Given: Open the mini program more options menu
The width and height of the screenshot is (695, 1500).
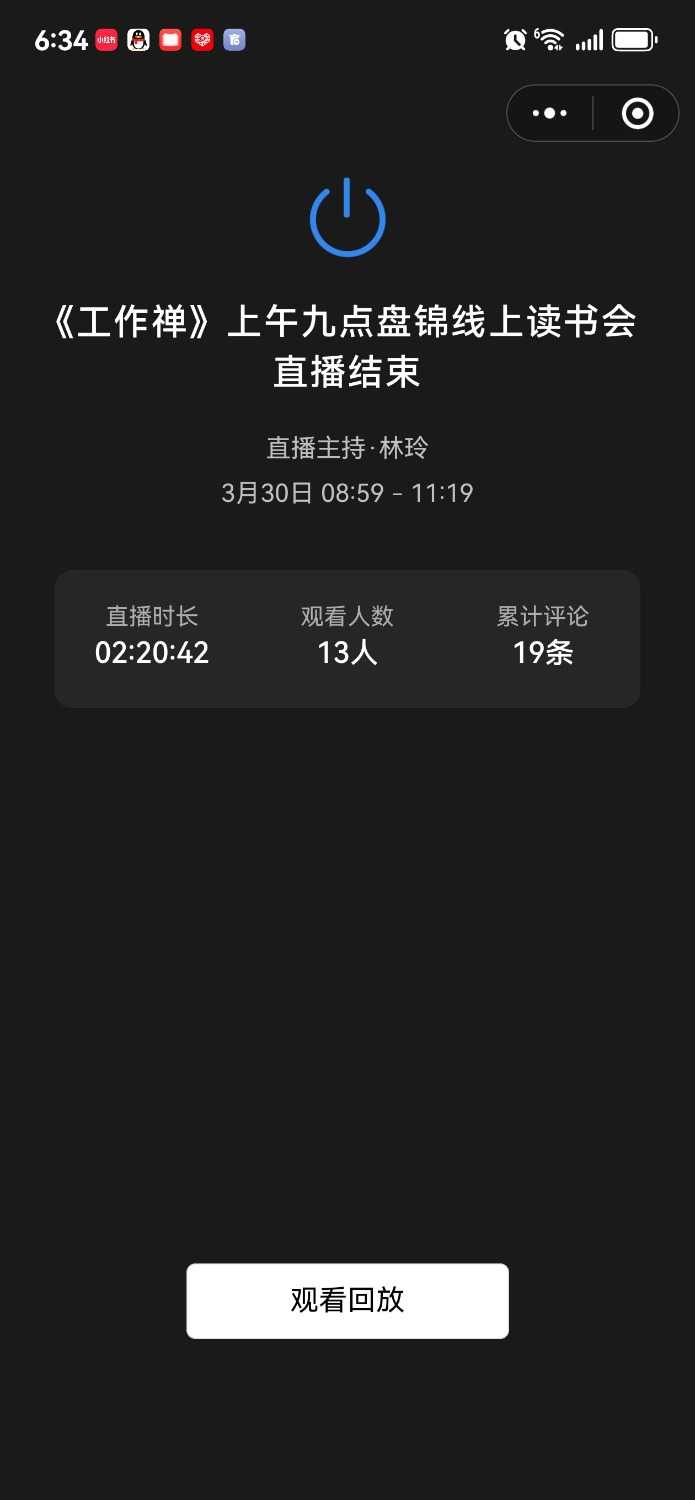Looking at the screenshot, I should pos(550,114).
